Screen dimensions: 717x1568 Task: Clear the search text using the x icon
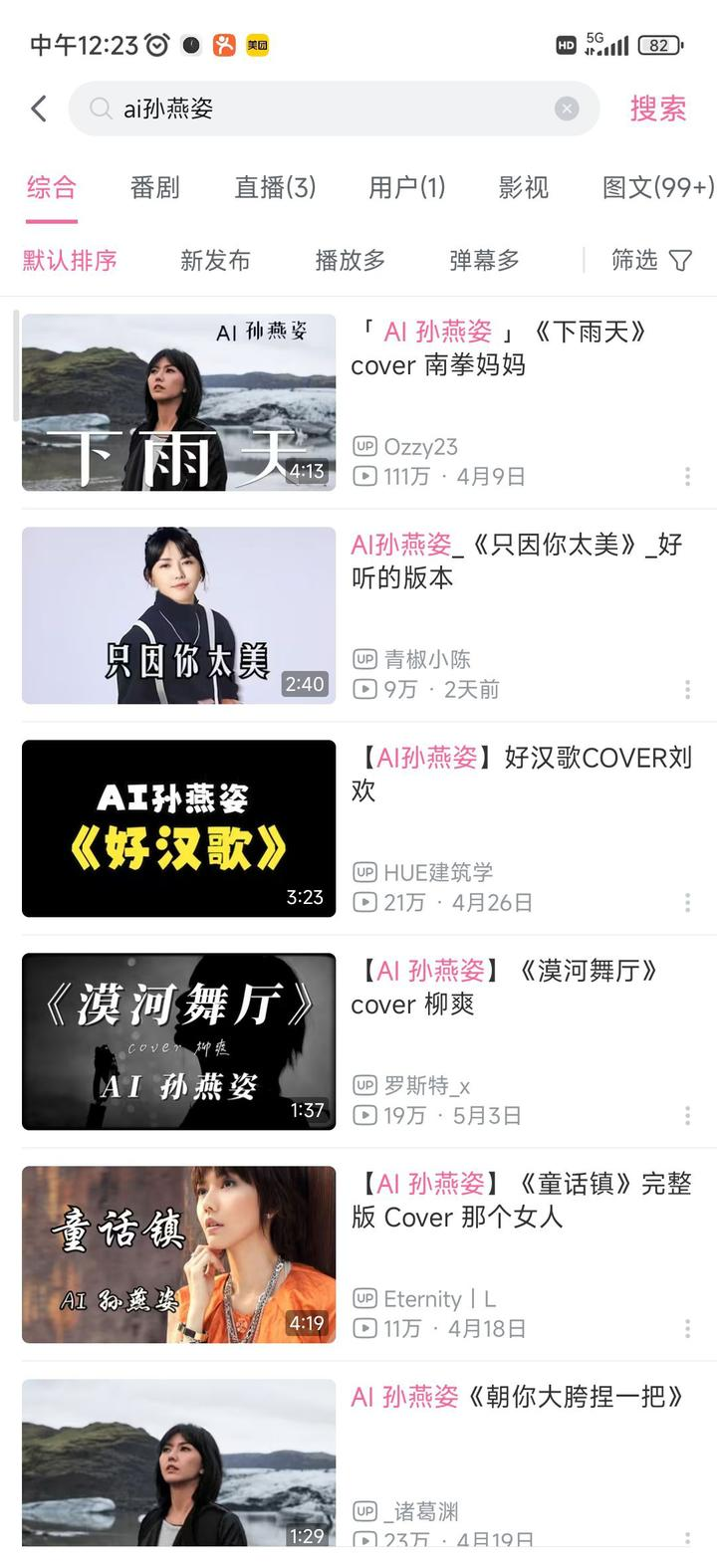pyautogui.click(x=565, y=109)
